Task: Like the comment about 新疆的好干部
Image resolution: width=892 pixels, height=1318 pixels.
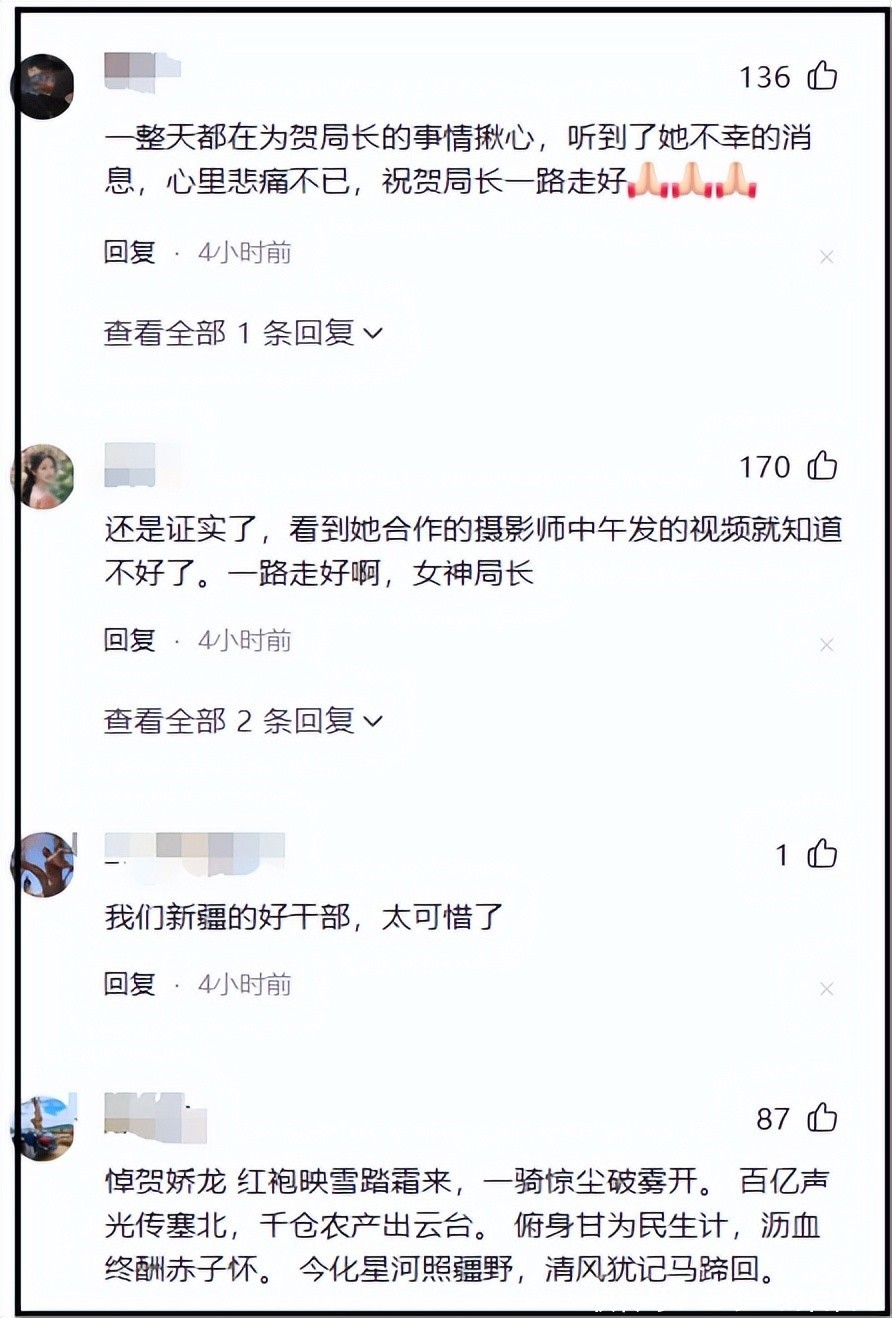Action: pyautogui.click(x=822, y=854)
